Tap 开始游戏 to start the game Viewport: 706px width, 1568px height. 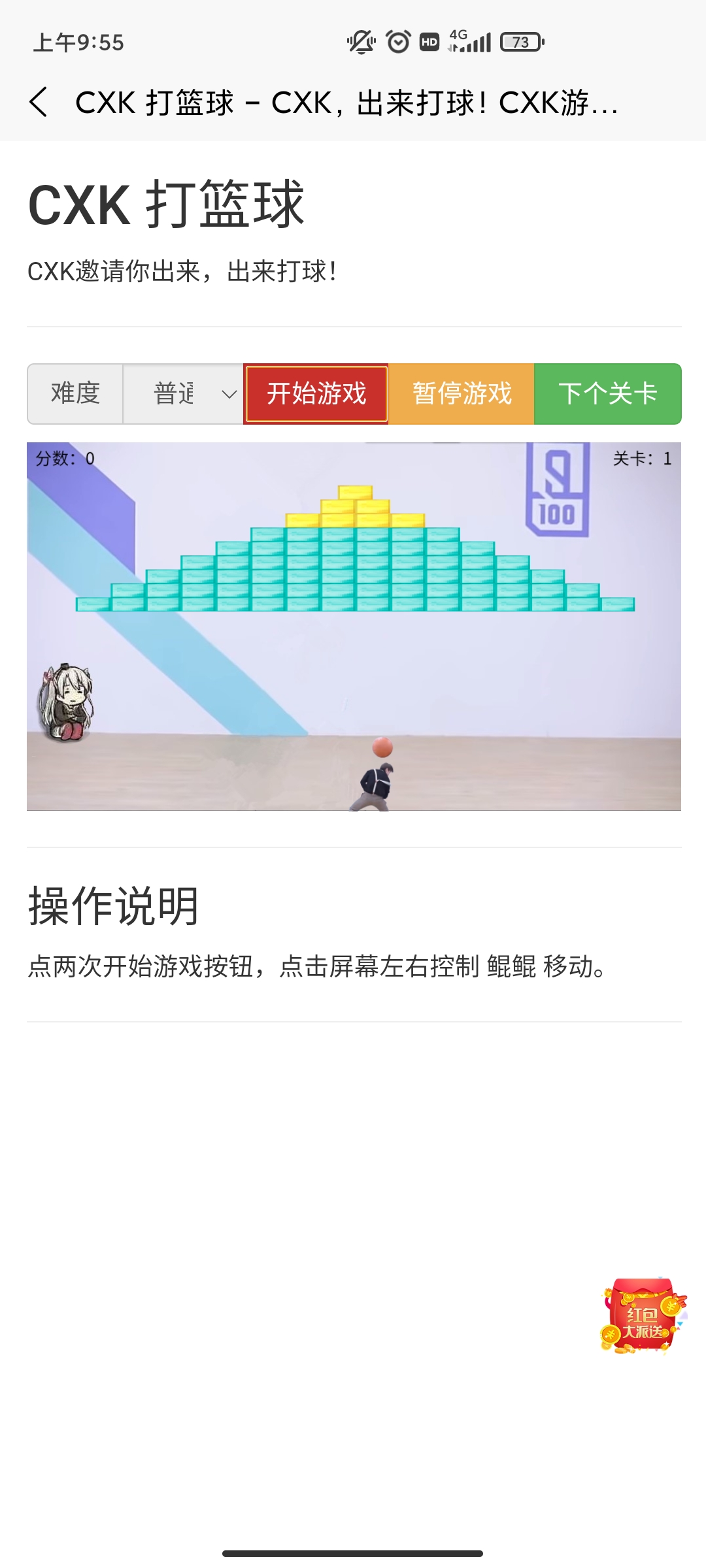(316, 394)
